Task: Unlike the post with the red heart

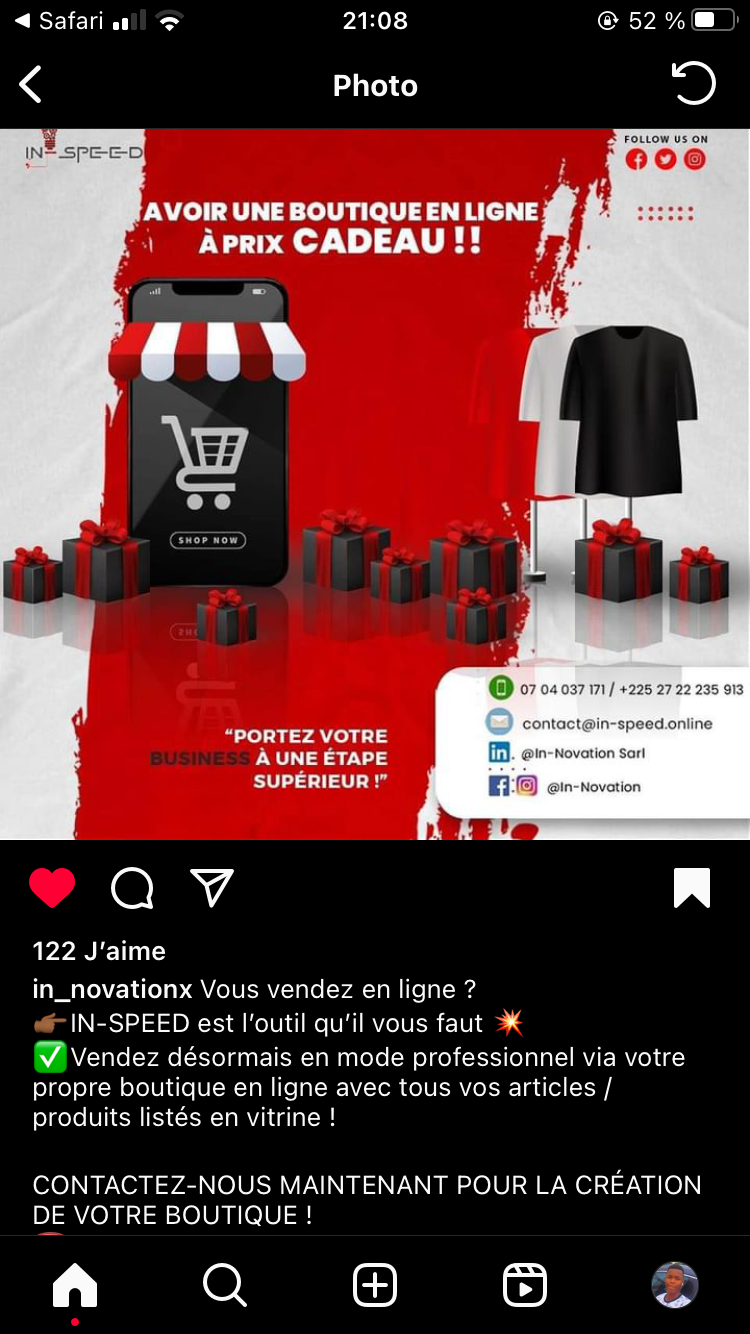Action: 52,887
